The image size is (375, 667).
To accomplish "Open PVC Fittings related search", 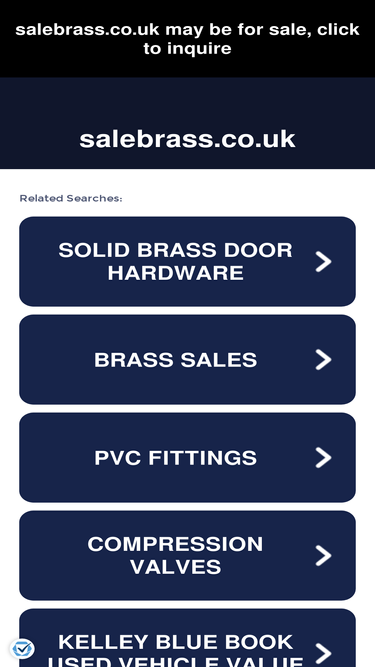I will pyautogui.click(x=188, y=457).
